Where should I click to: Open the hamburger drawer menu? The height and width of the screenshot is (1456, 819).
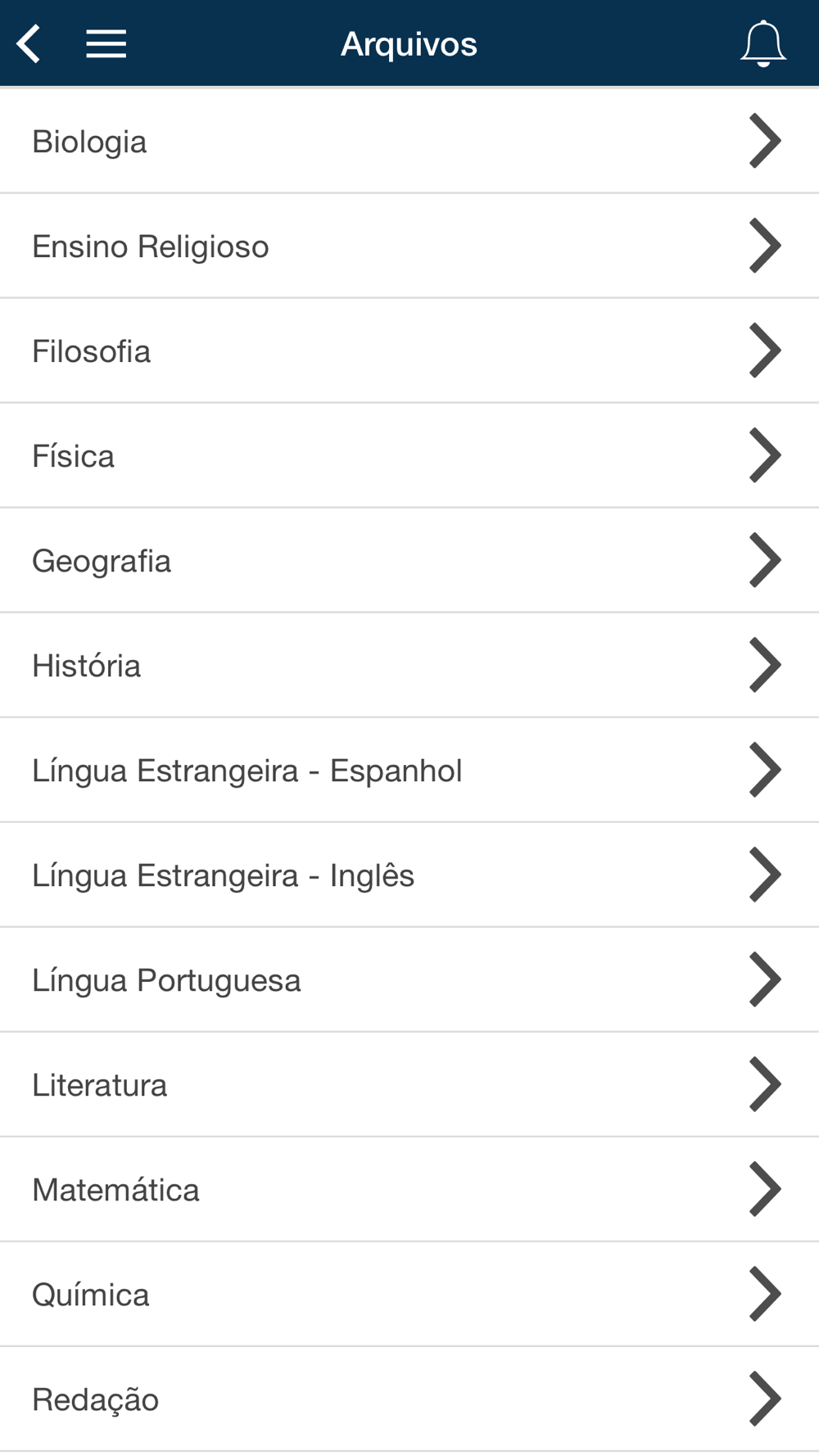[x=106, y=43]
